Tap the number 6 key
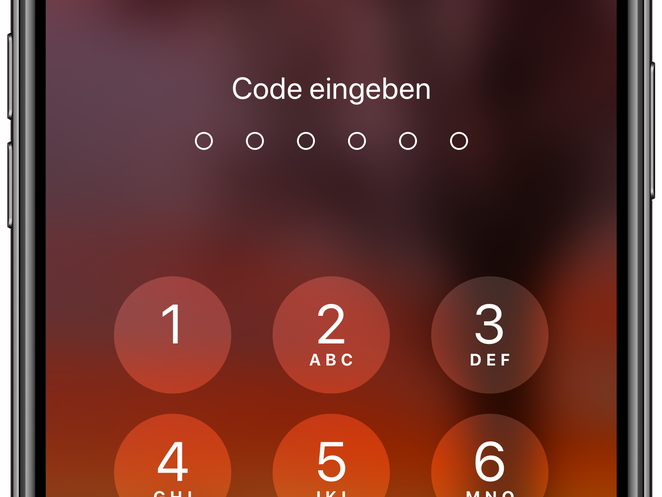This screenshot has width=662, height=497. (489, 462)
